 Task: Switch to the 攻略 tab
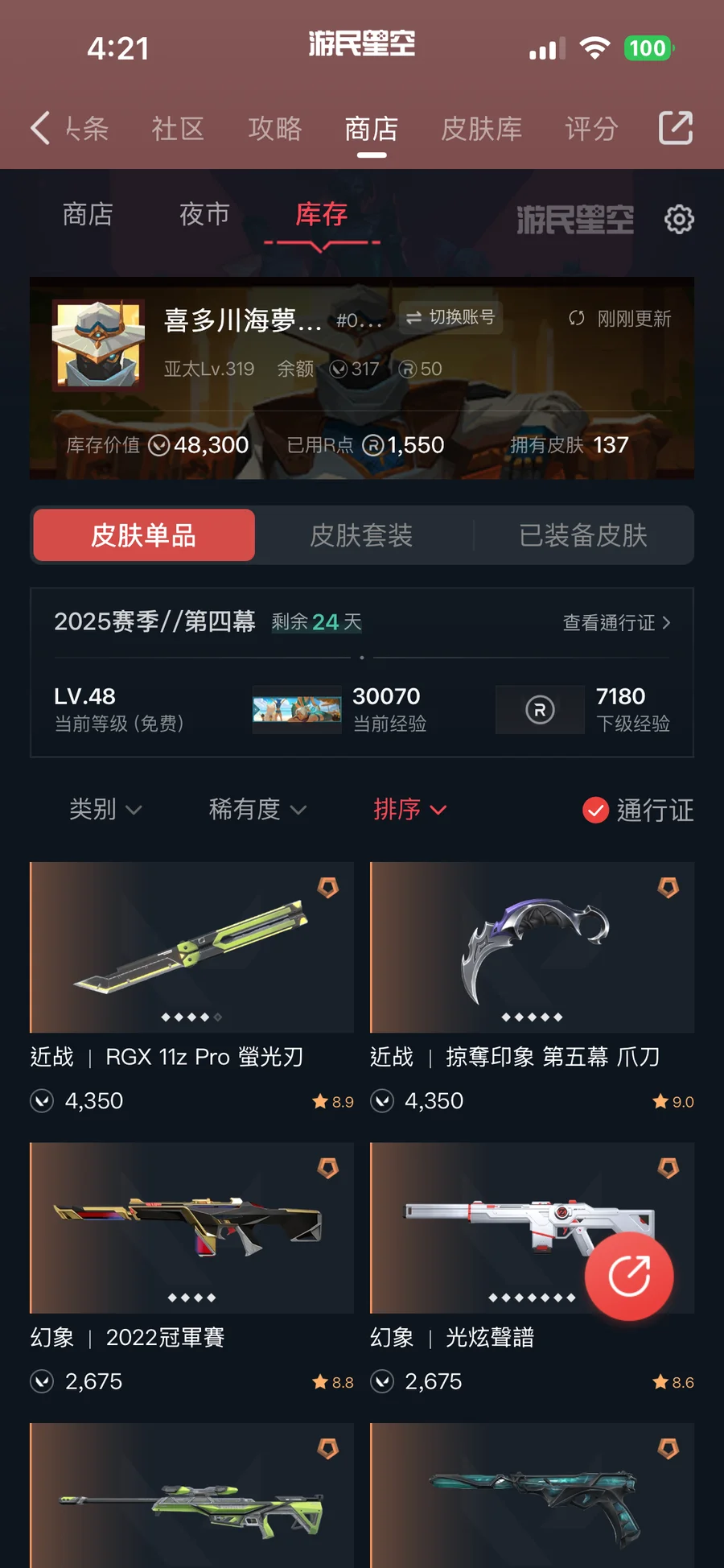click(274, 129)
